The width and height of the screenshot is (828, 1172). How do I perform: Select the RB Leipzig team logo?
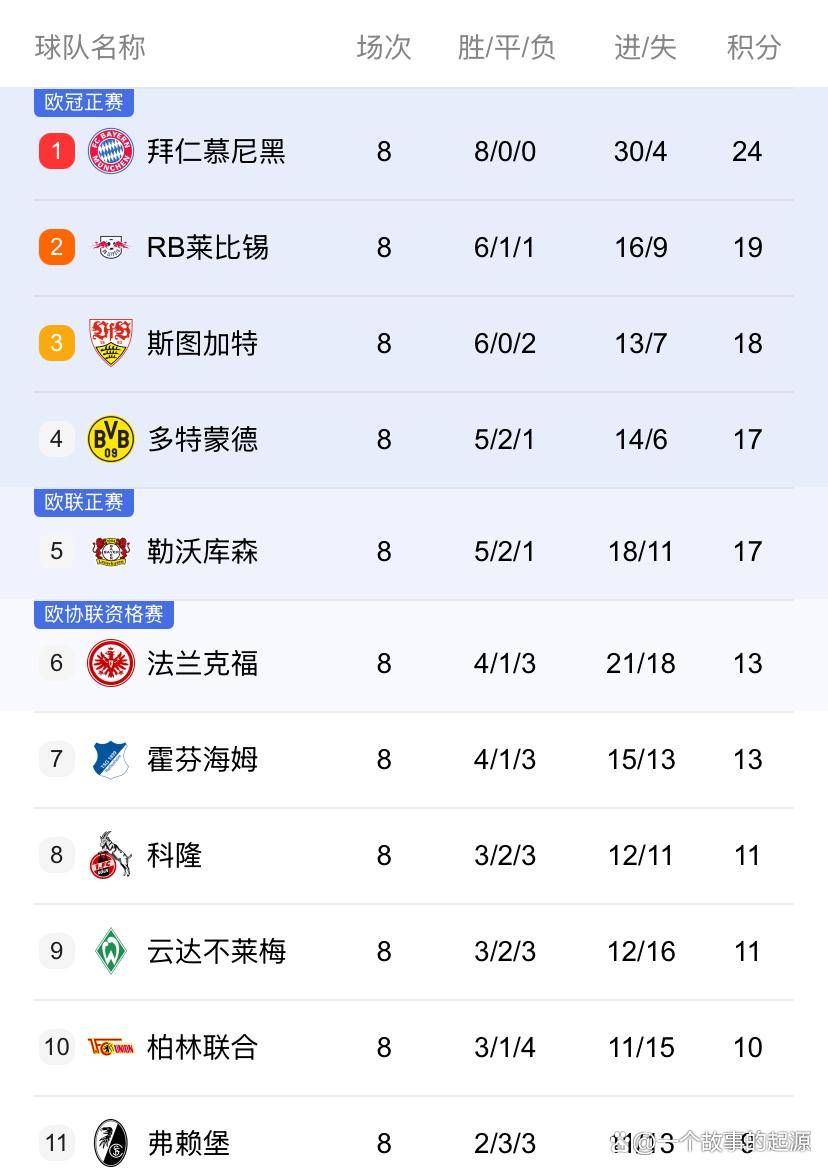click(x=111, y=247)
